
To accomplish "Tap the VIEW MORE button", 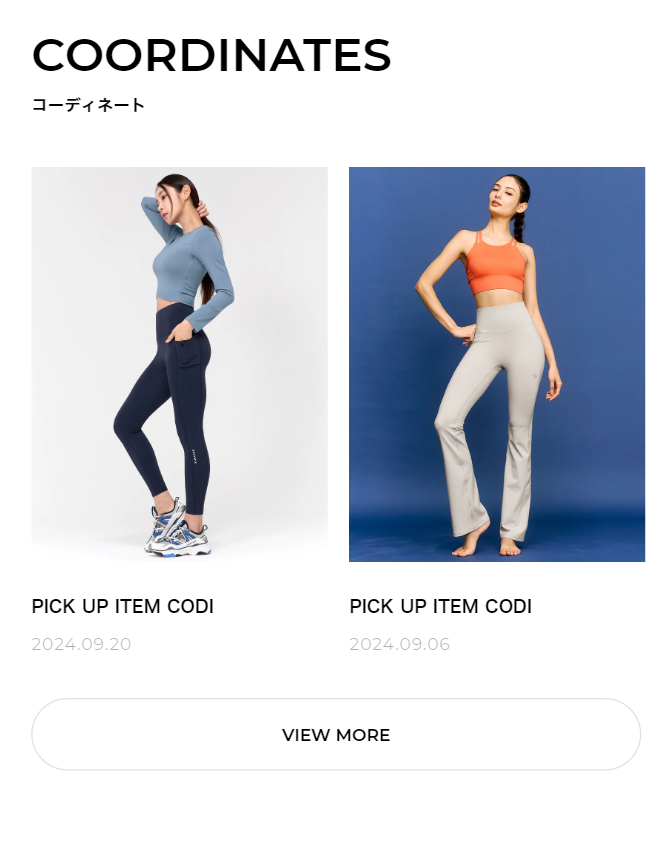I will click(x=336, y=735).
